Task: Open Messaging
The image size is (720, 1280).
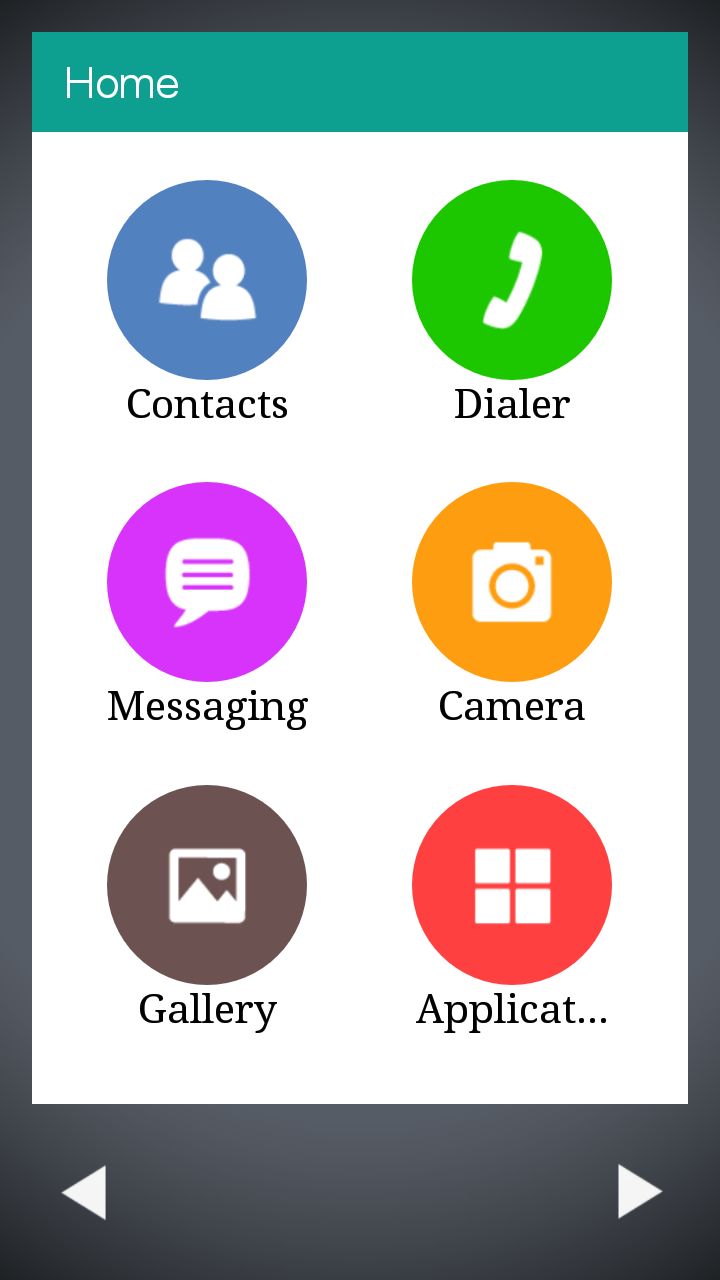Action: point(207,582)
